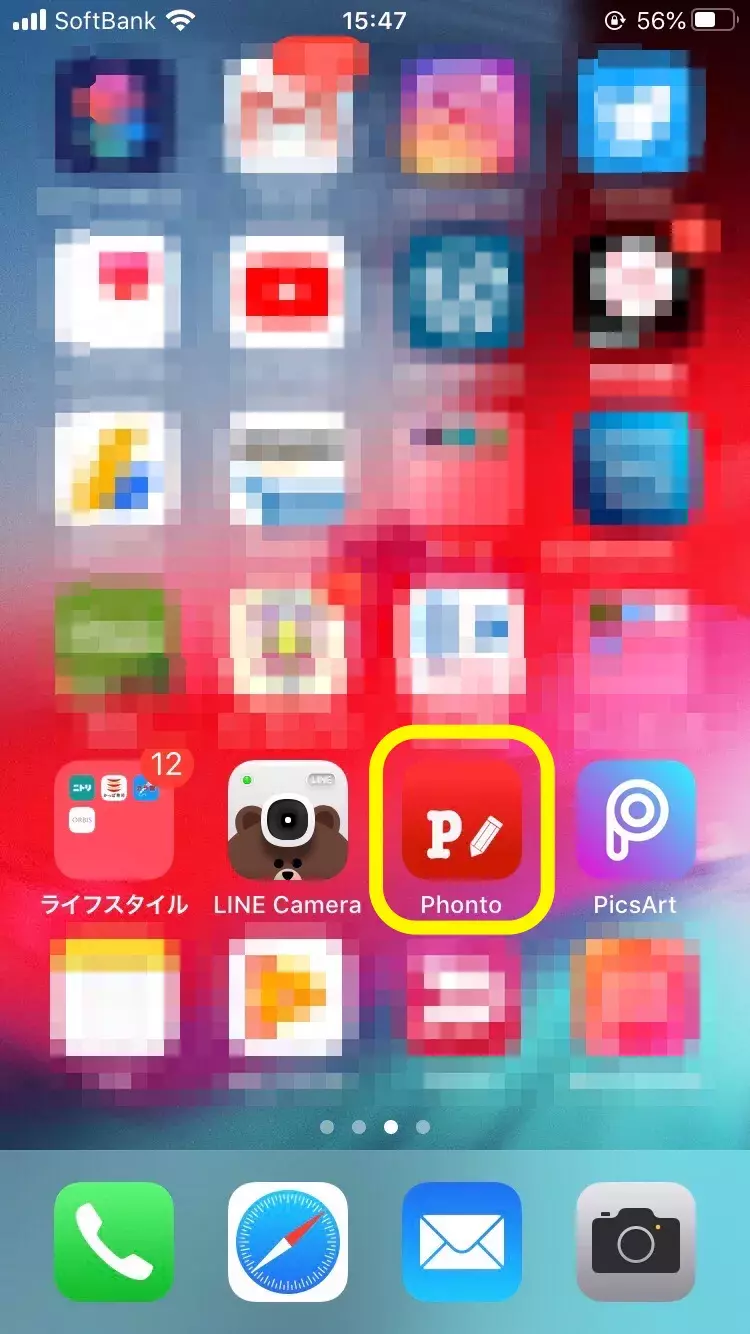Tap the third page indicator dot
Screen dimensions: 750x1334
click(x=391, y=1127)
